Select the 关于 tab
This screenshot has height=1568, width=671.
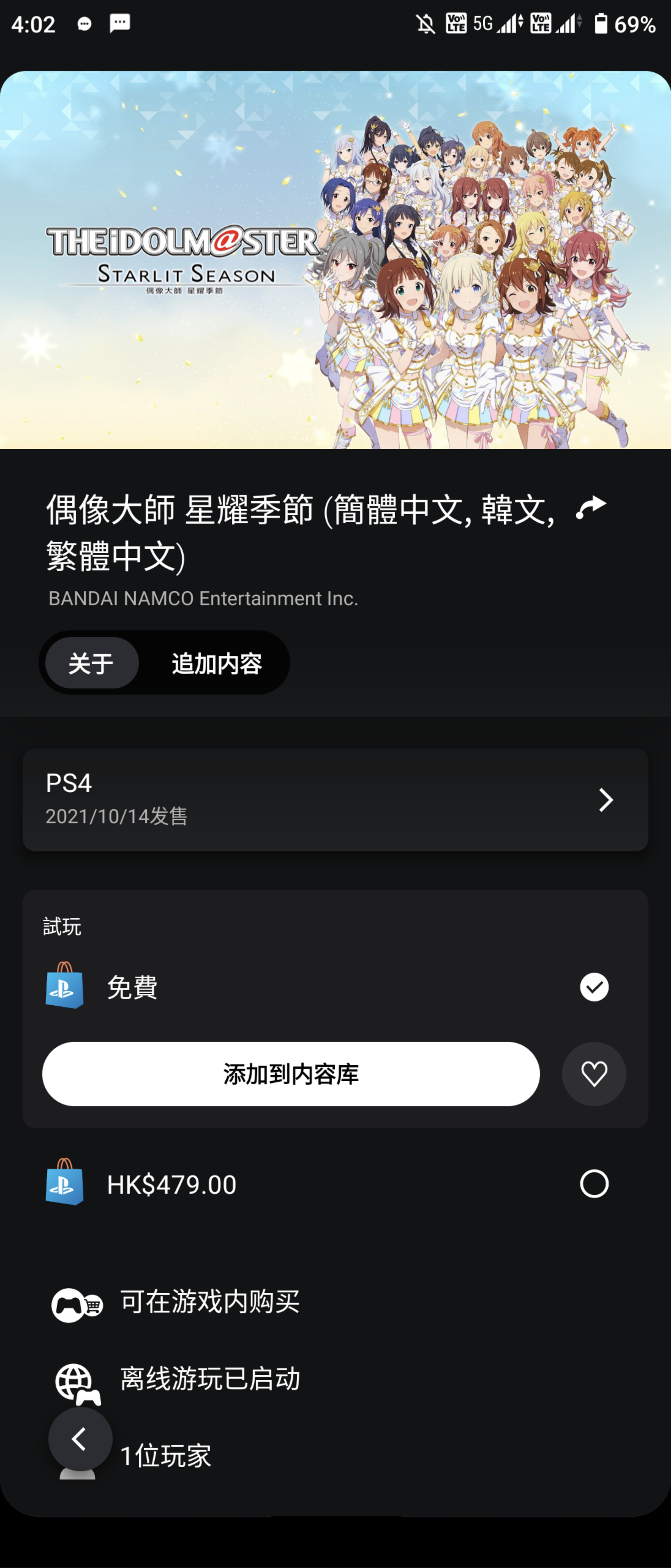click(x=89, y=663)
